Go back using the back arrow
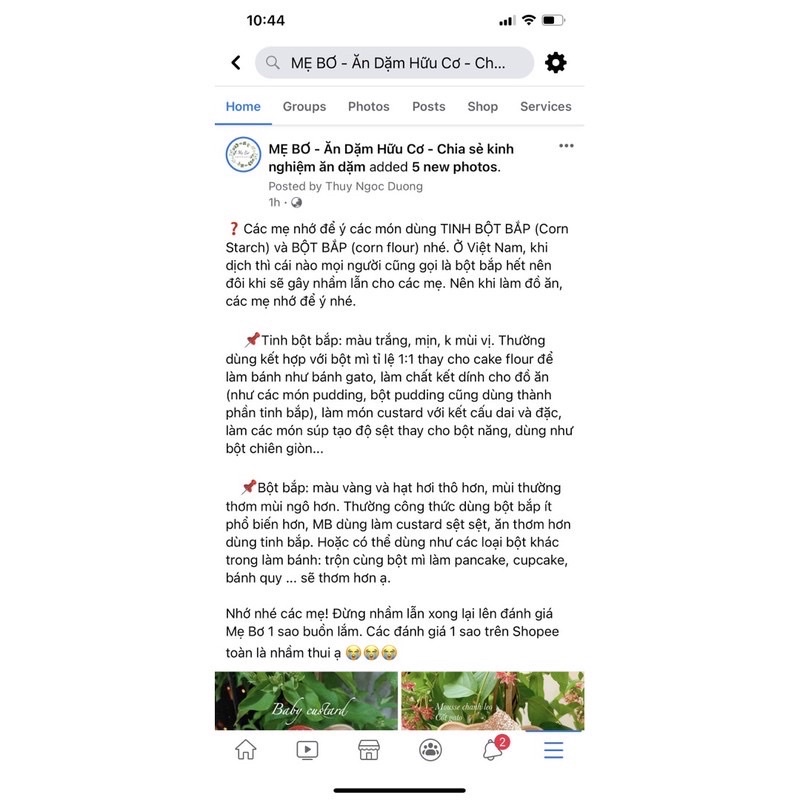The image size is (800, 800). click(x=236, y=62)
